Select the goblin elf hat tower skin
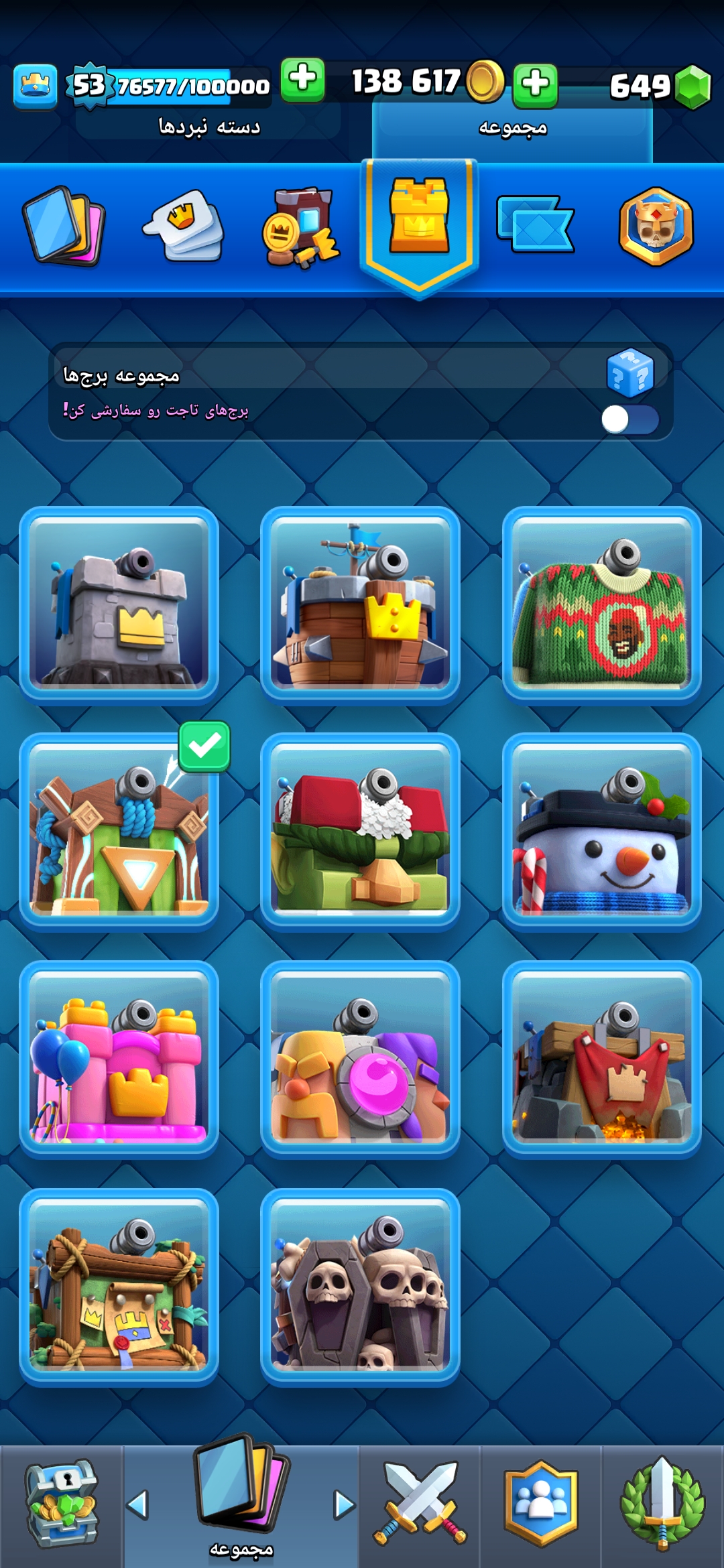The height and width of the screenshot is (1568, 724). coord(360,831)
